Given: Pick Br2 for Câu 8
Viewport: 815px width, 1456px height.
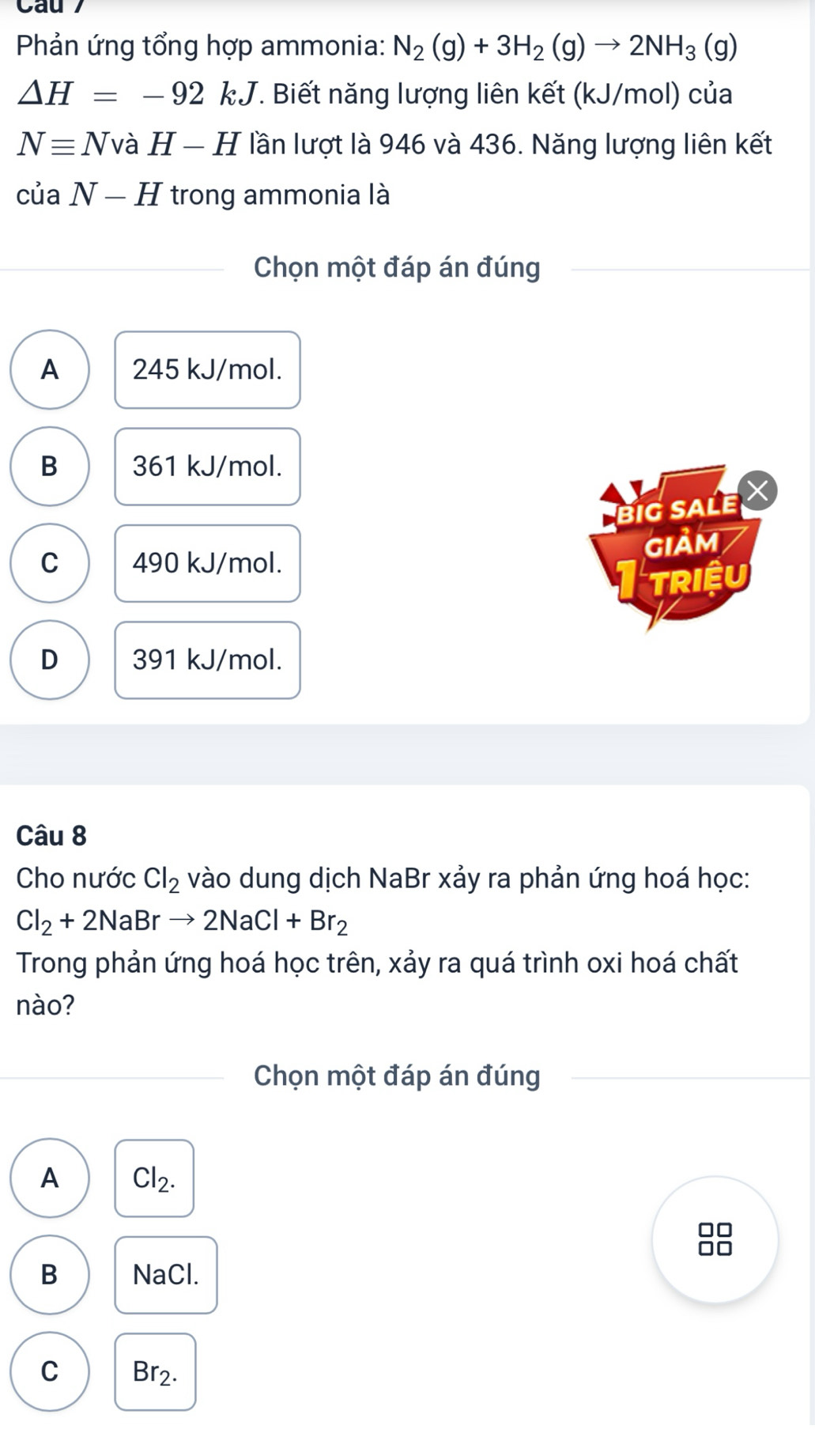Looking at the screenshot, I should pos(50,1371).
